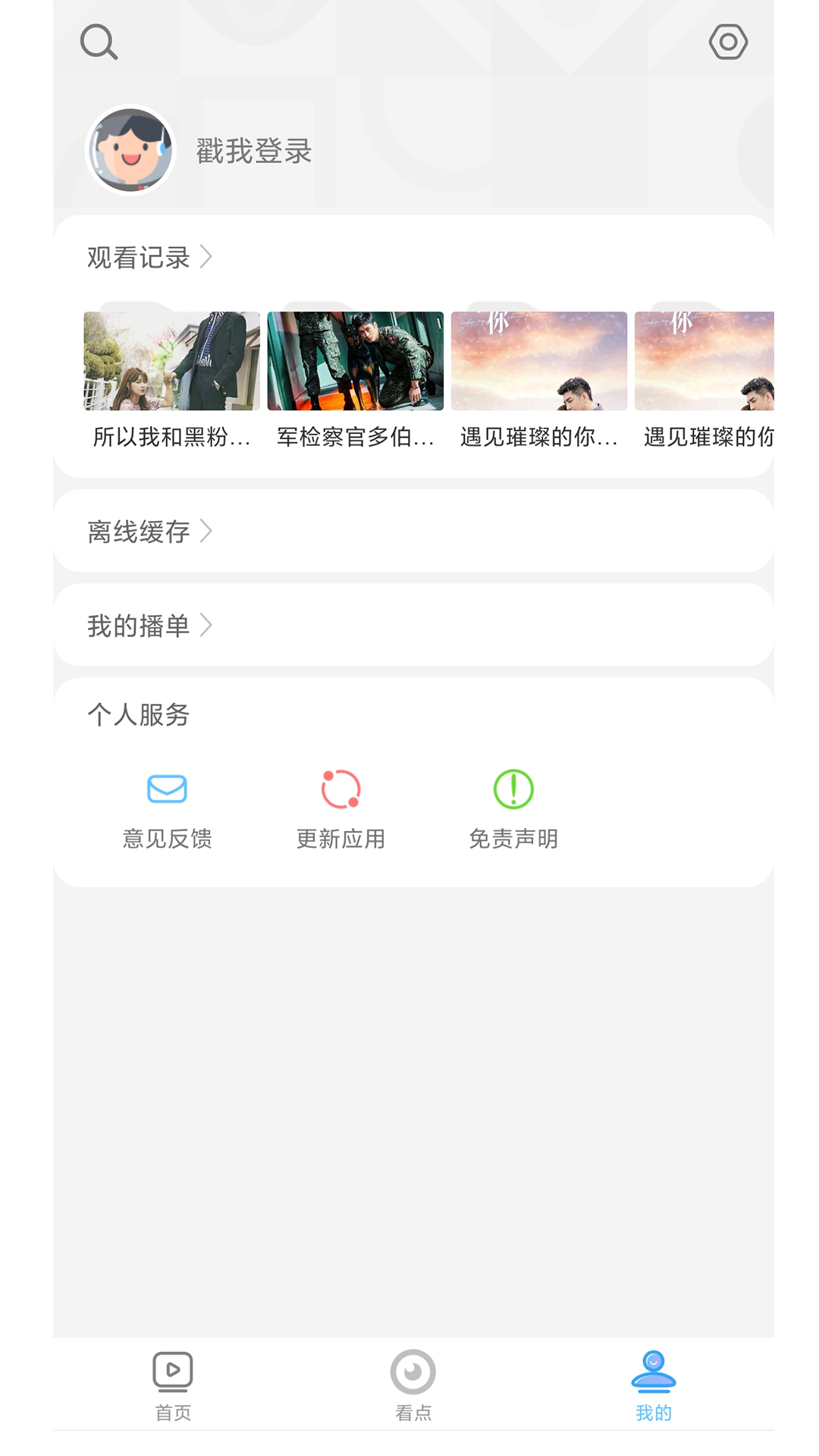Click the 意见反馈 label
Viewport: 819px width, 1456px height.
[168, 839]
